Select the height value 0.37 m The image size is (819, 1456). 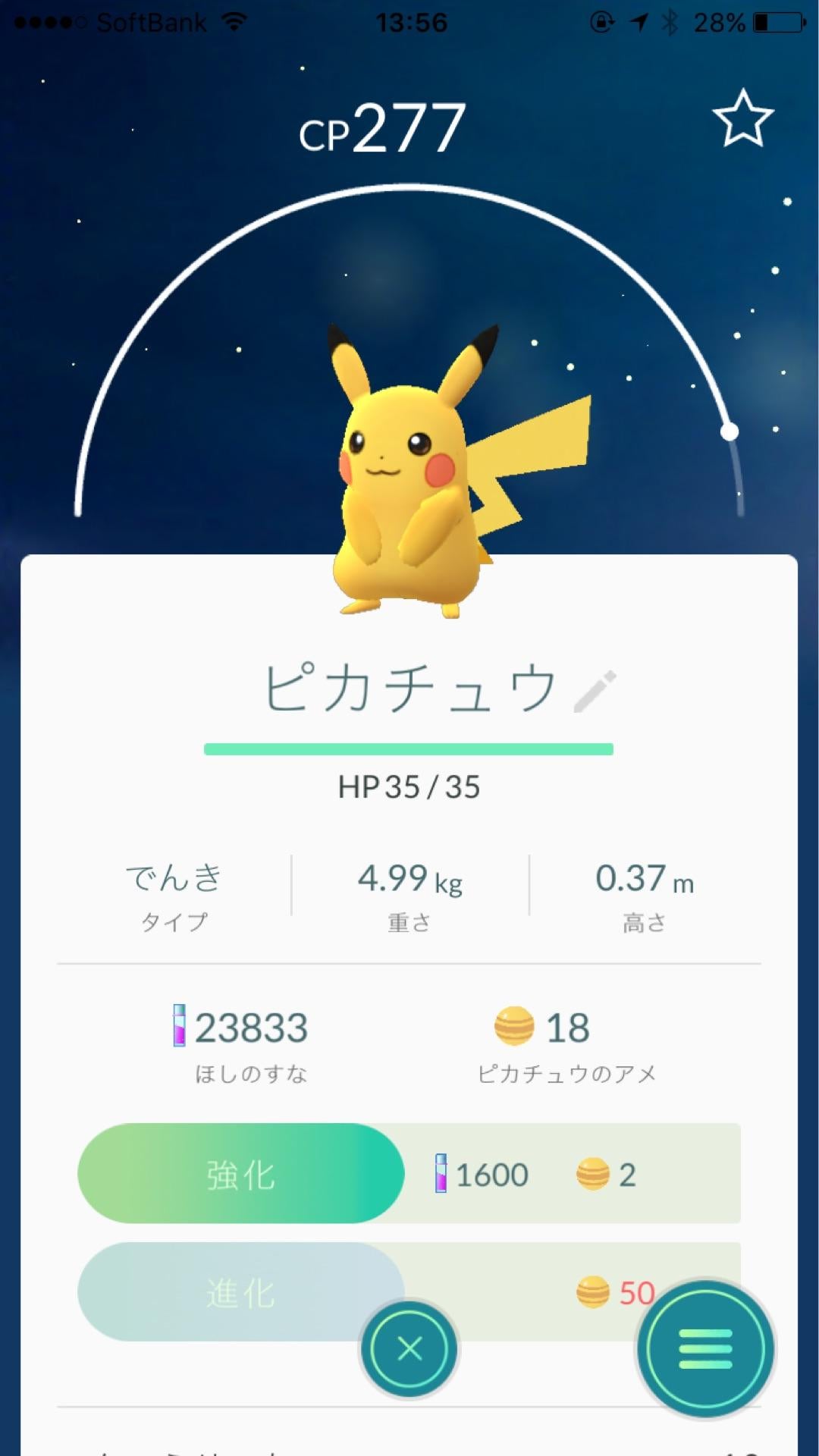point(641,880)
